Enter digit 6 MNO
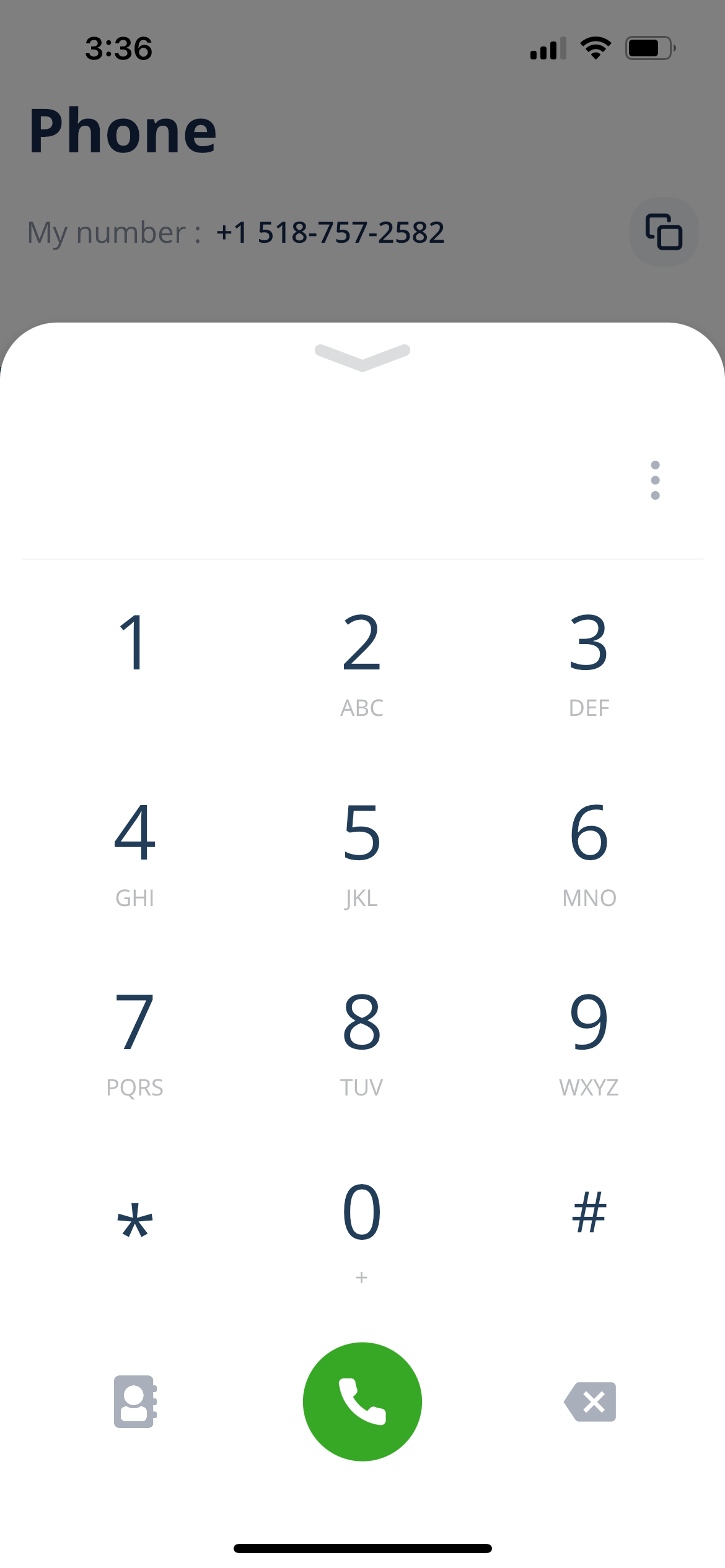 point(589,852)
